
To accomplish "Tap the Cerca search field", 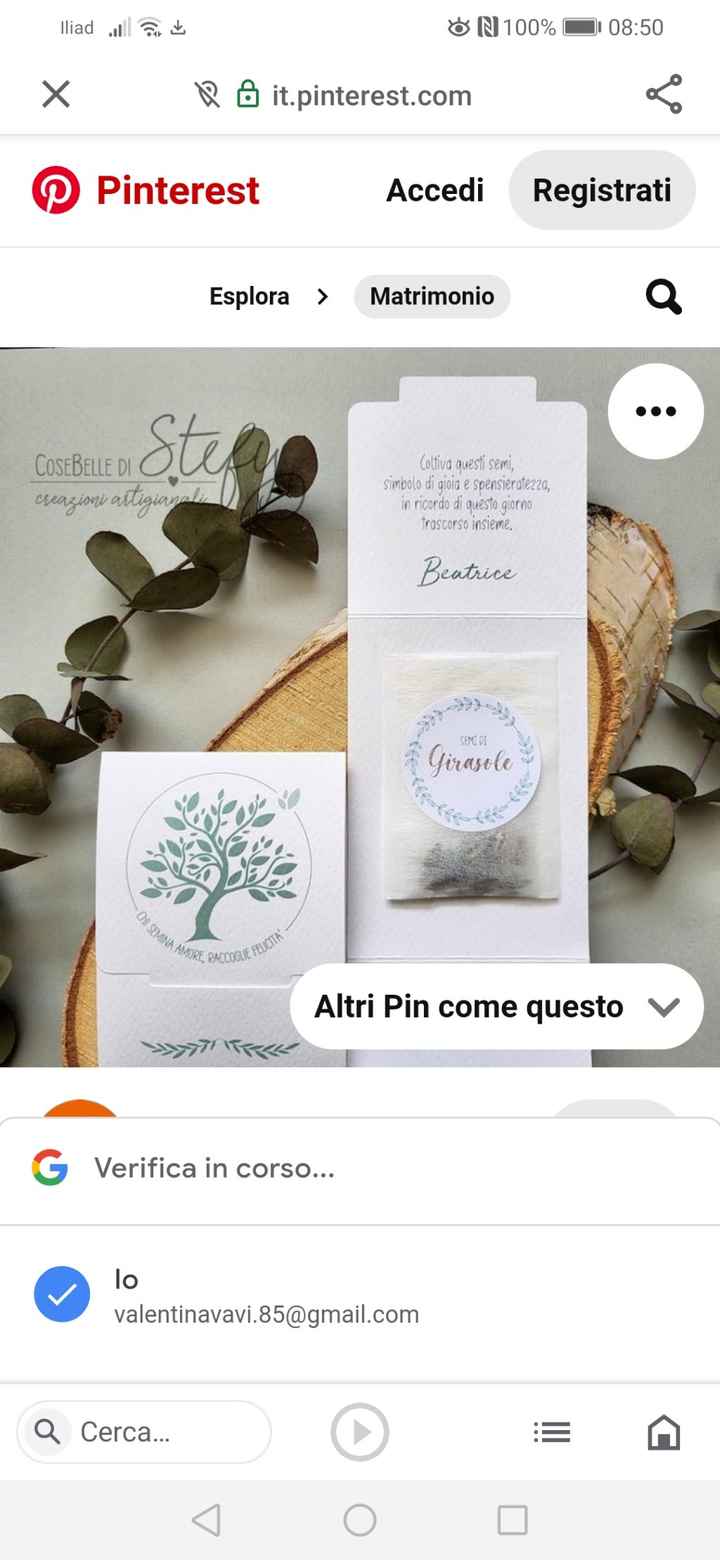I will (143, 1432).
